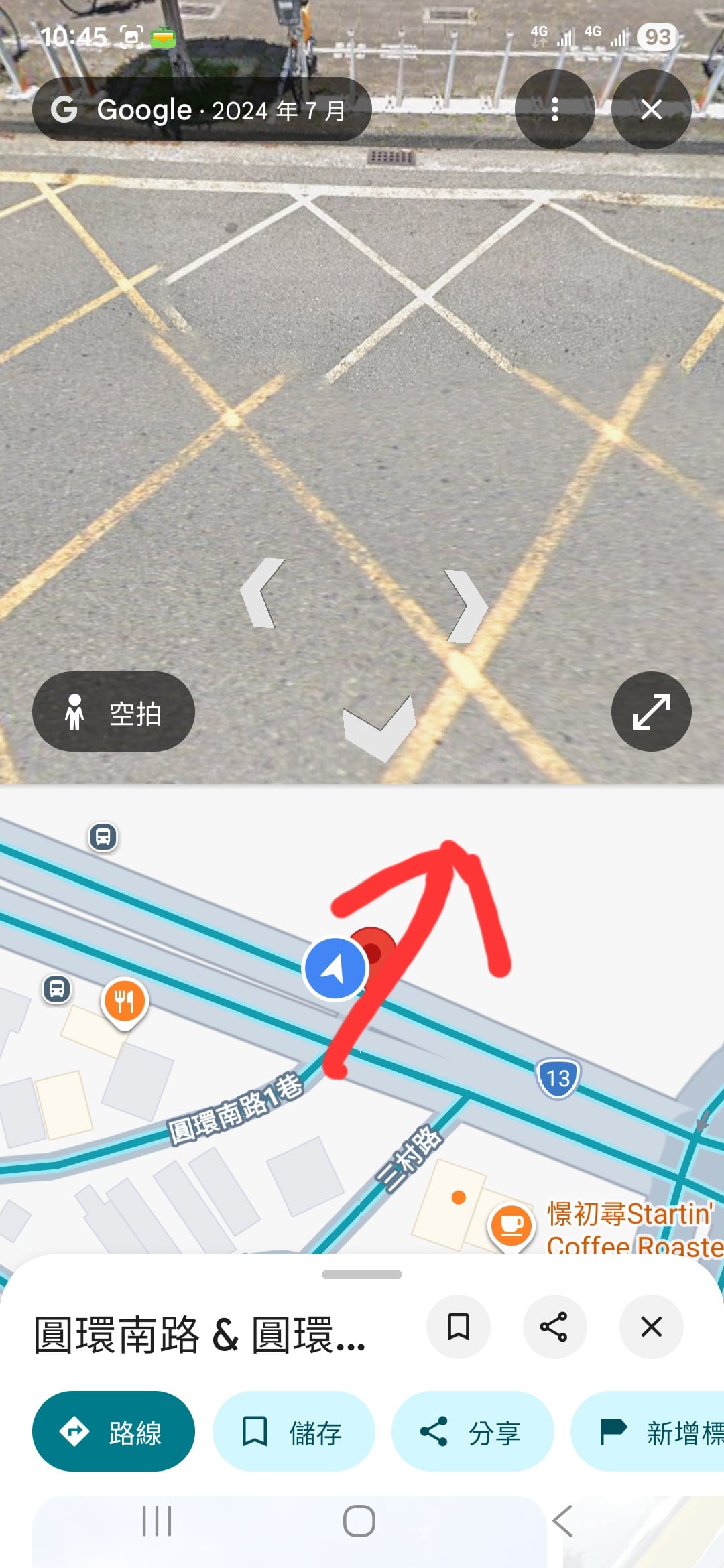This screenshot has height=1568, width=724.
Task: Go to the home screen
Action: pos(359,1521)
